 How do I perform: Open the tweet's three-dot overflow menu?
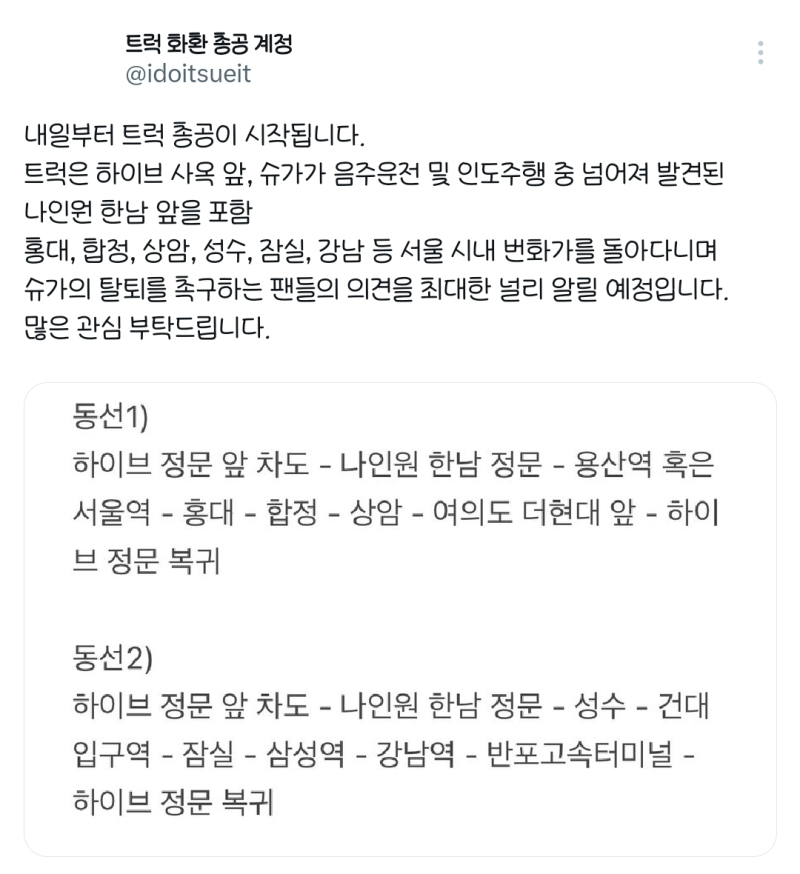761,53
